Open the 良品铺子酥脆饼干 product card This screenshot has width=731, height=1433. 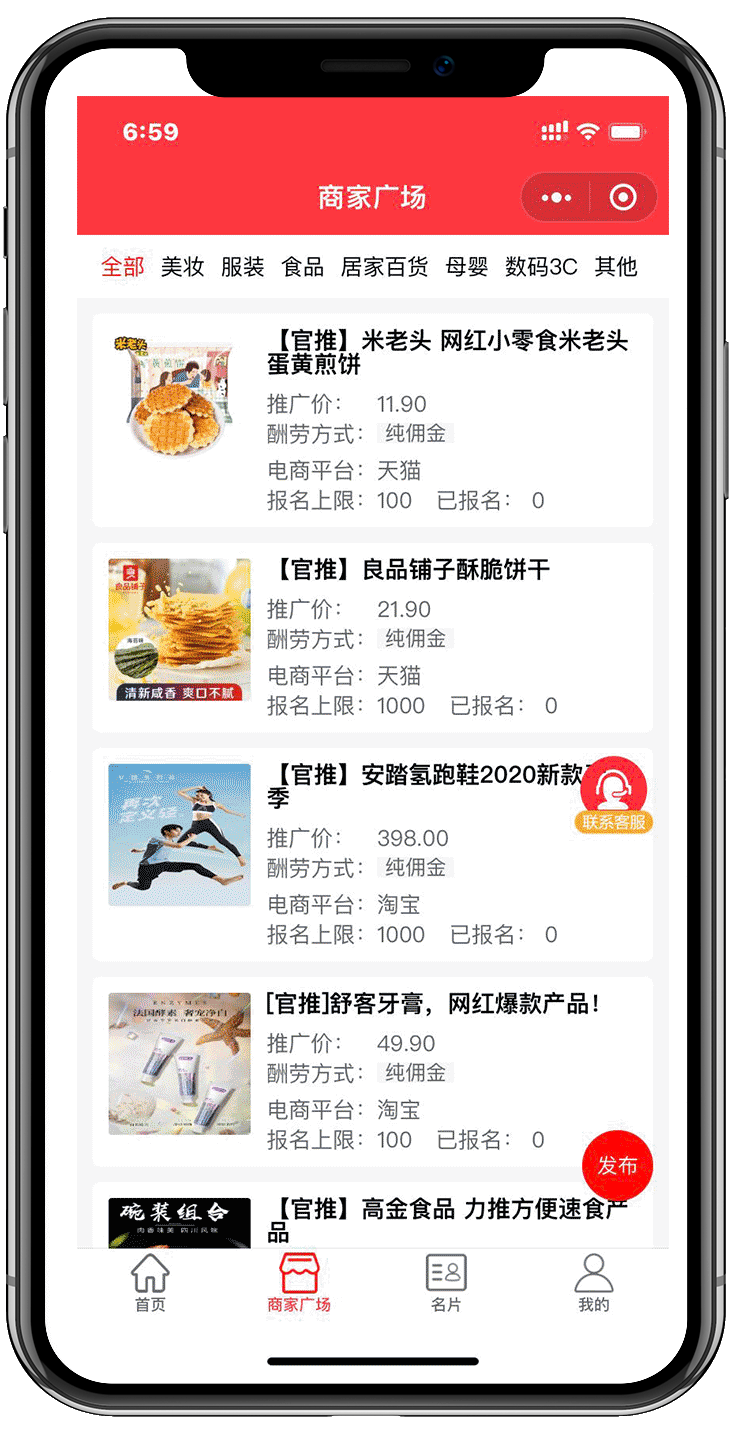(372, 637)
